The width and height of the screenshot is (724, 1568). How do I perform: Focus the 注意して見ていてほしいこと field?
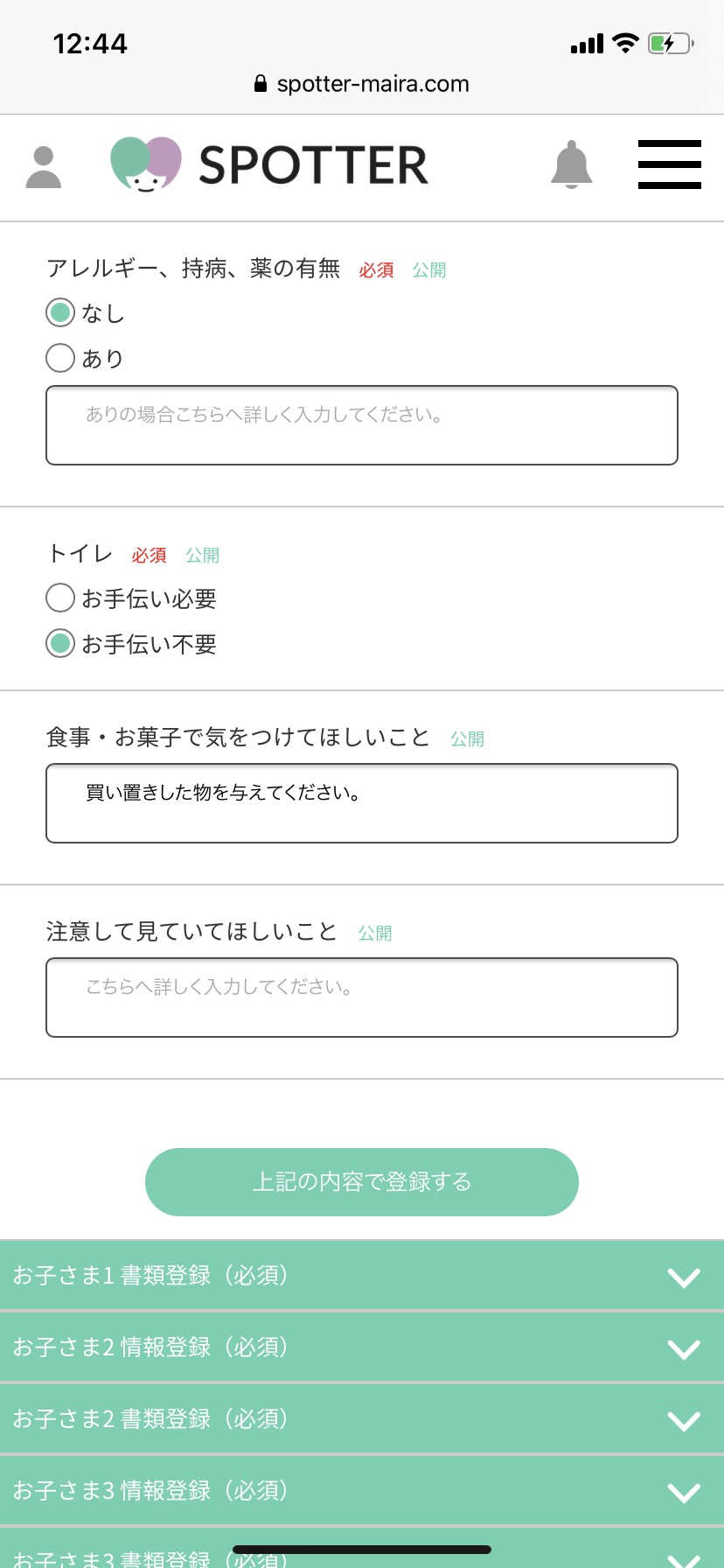[x=362, y=997]
